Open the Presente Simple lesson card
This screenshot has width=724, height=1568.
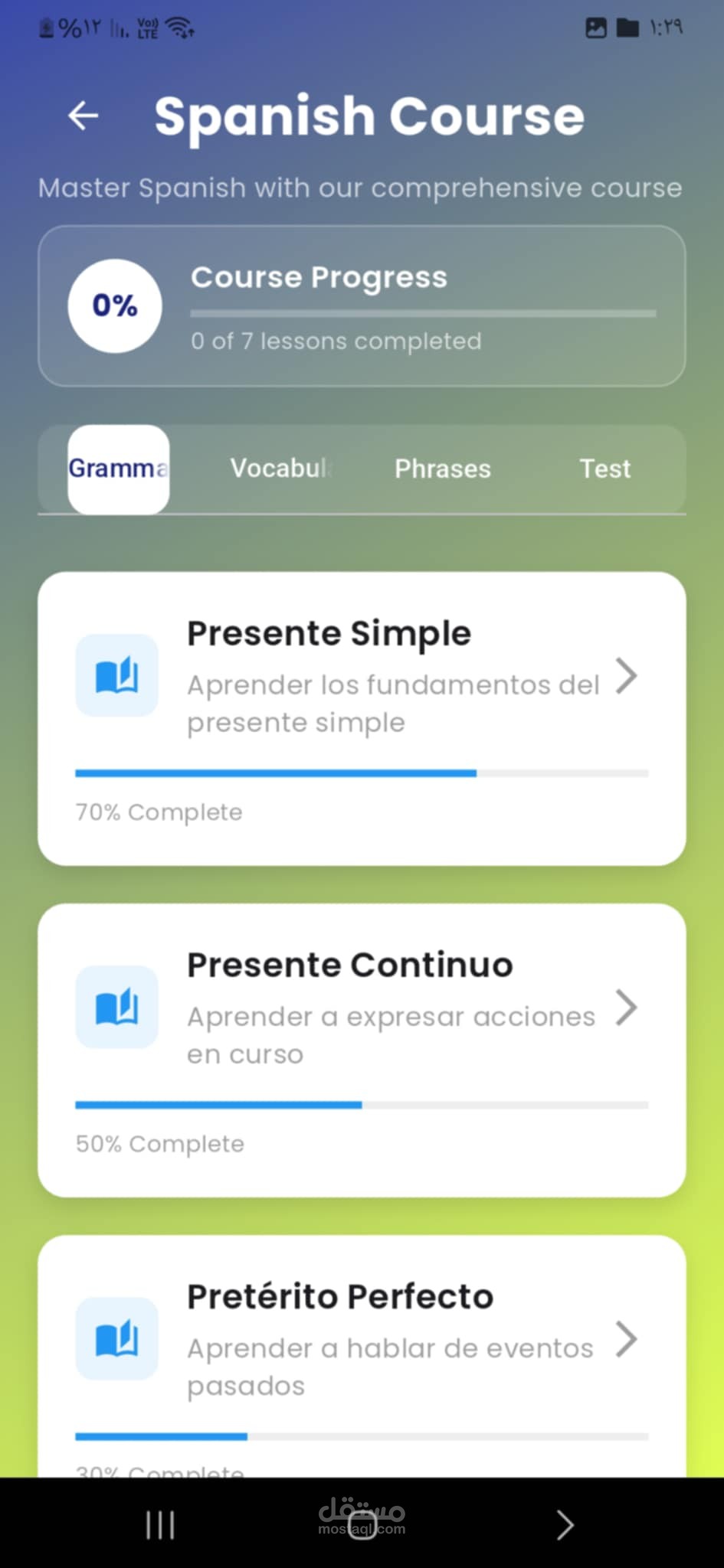tap(362, 719)
